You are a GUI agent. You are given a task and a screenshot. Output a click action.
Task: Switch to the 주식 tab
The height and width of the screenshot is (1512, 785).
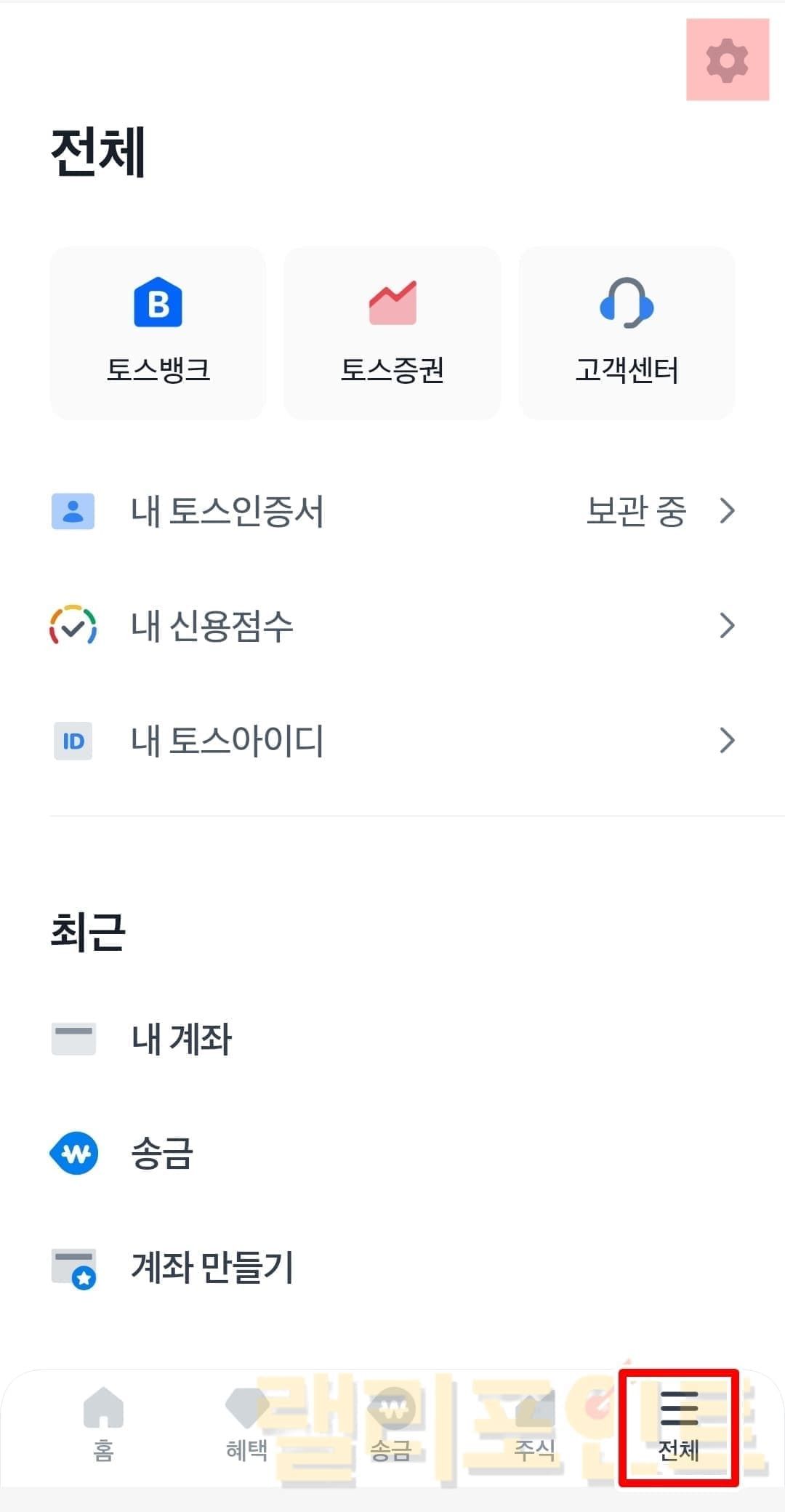tap(535, 1425)
